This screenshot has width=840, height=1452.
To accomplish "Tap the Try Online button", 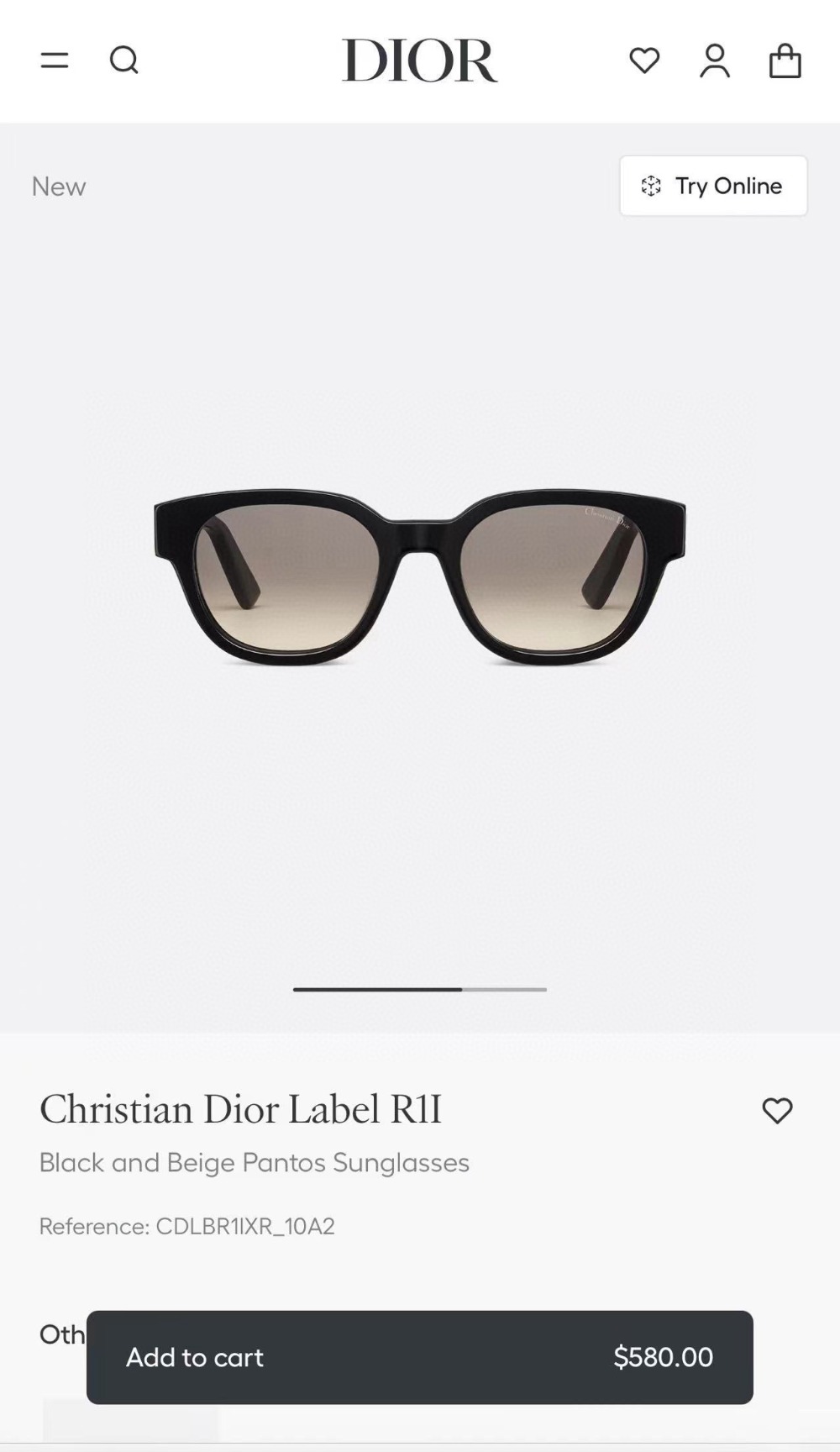I will point(713,186).
